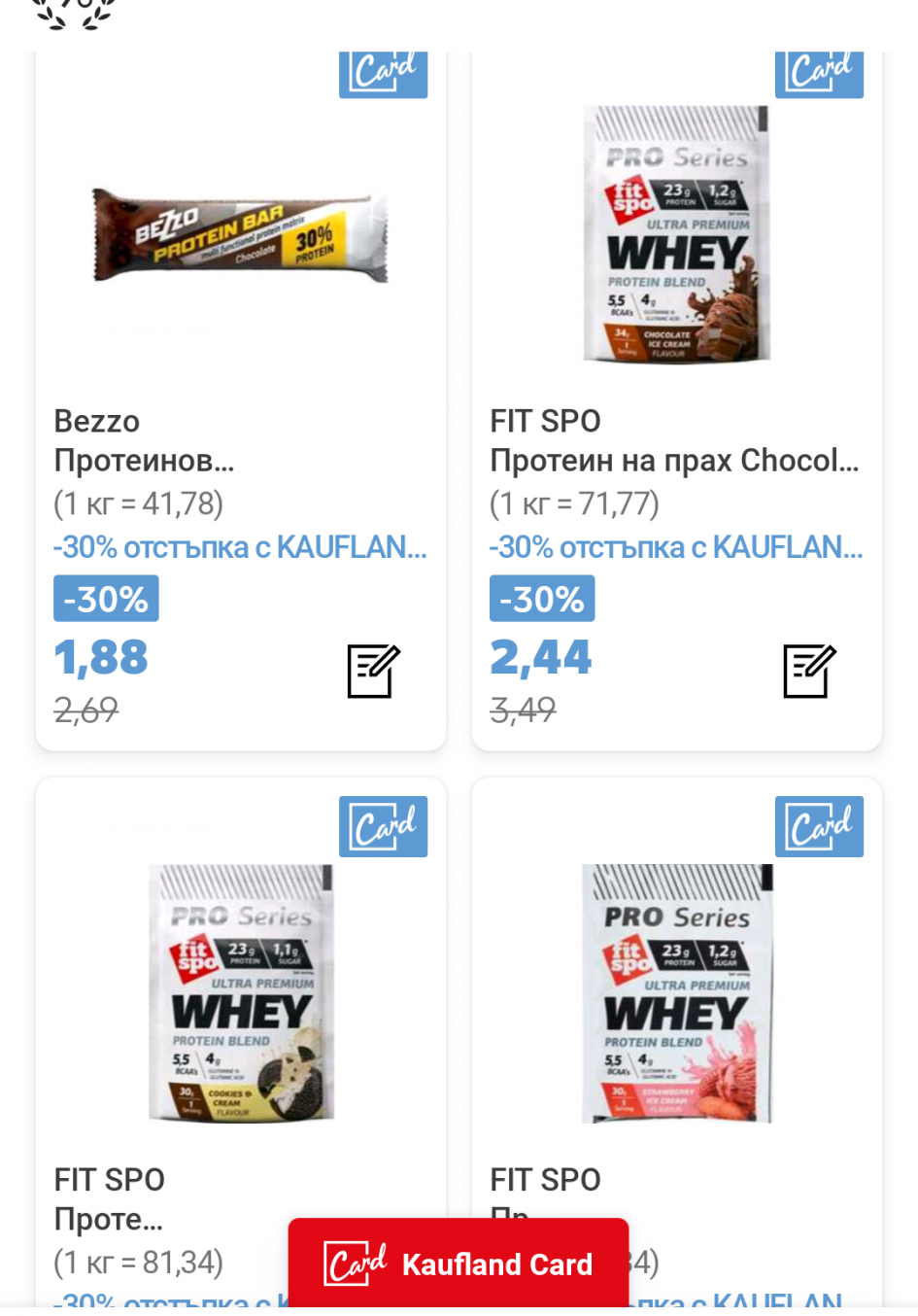Add FIT SPO Chocolate protein to shopping list
The image size is (918, 1316).
point(809,671)
